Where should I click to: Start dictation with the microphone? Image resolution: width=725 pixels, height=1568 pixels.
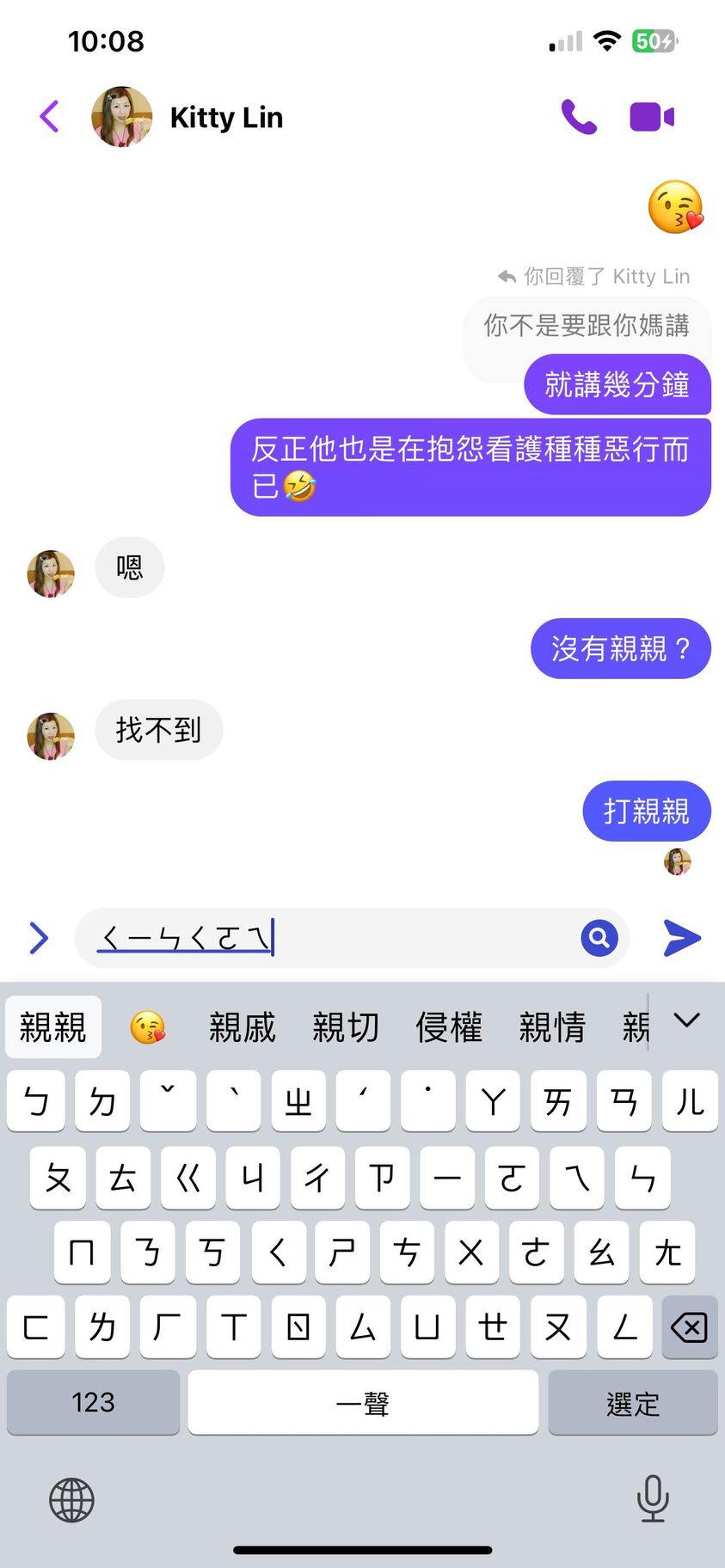click(653, 1498)
